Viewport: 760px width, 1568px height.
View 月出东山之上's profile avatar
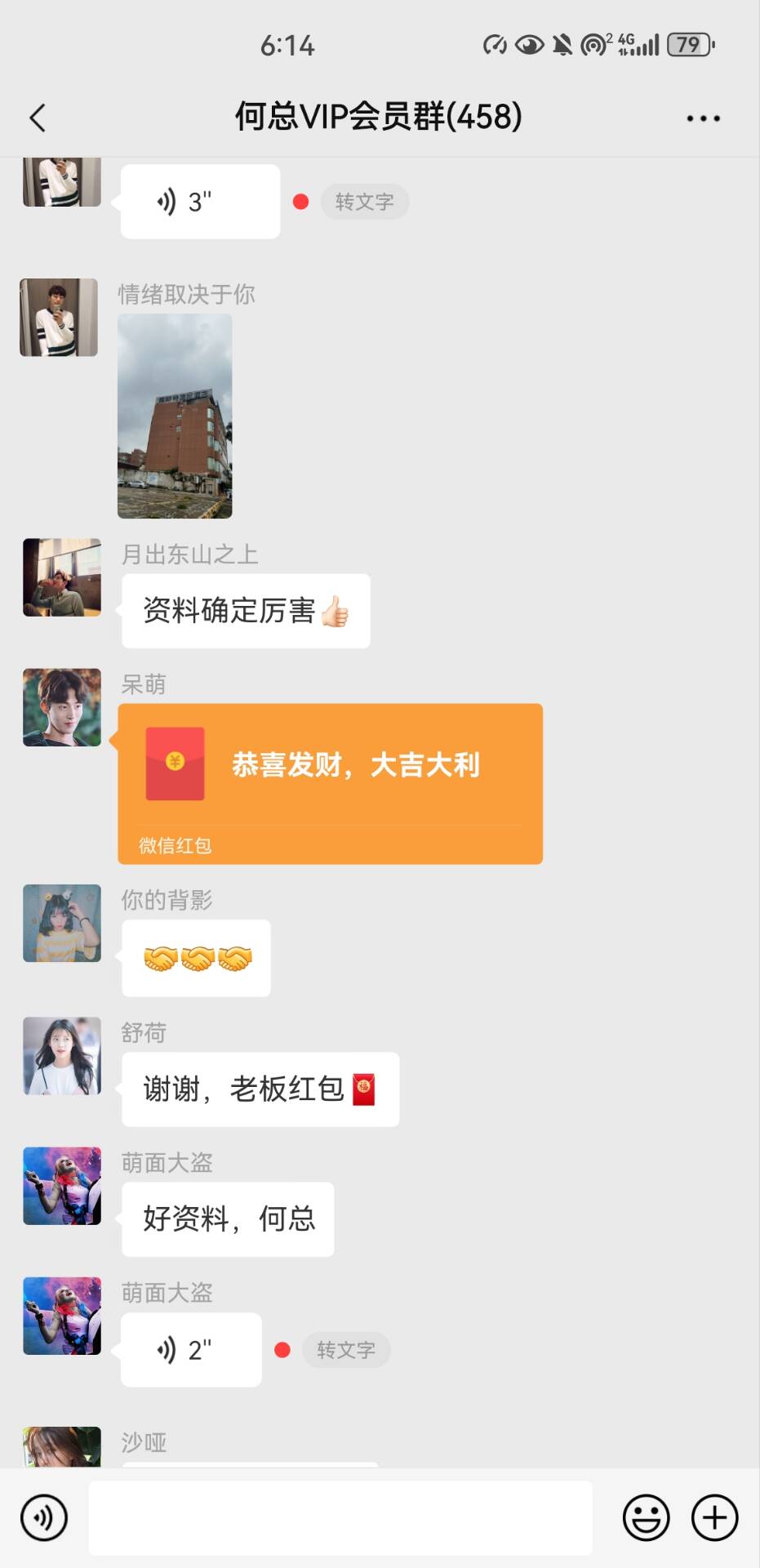pyautogui.click(x=62, y=577)
